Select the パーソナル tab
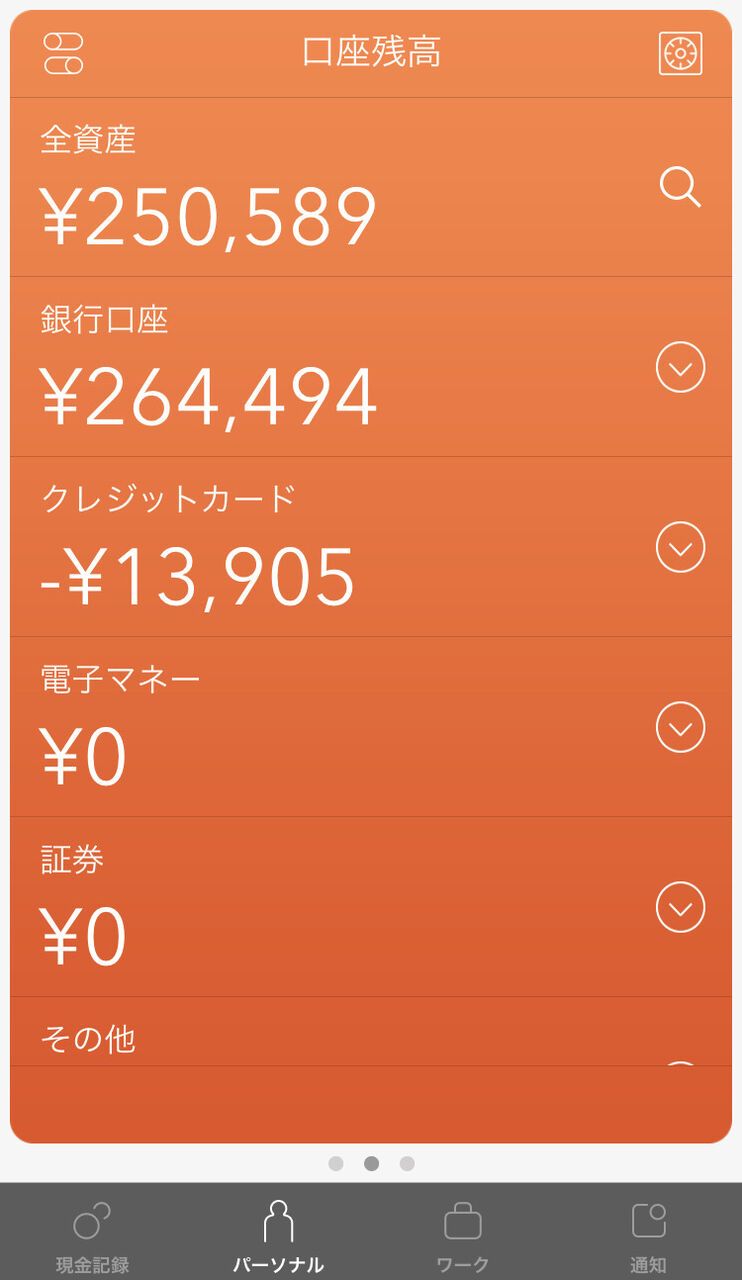This screenshot has height=1280, width=742. [x=278, y=1238]
